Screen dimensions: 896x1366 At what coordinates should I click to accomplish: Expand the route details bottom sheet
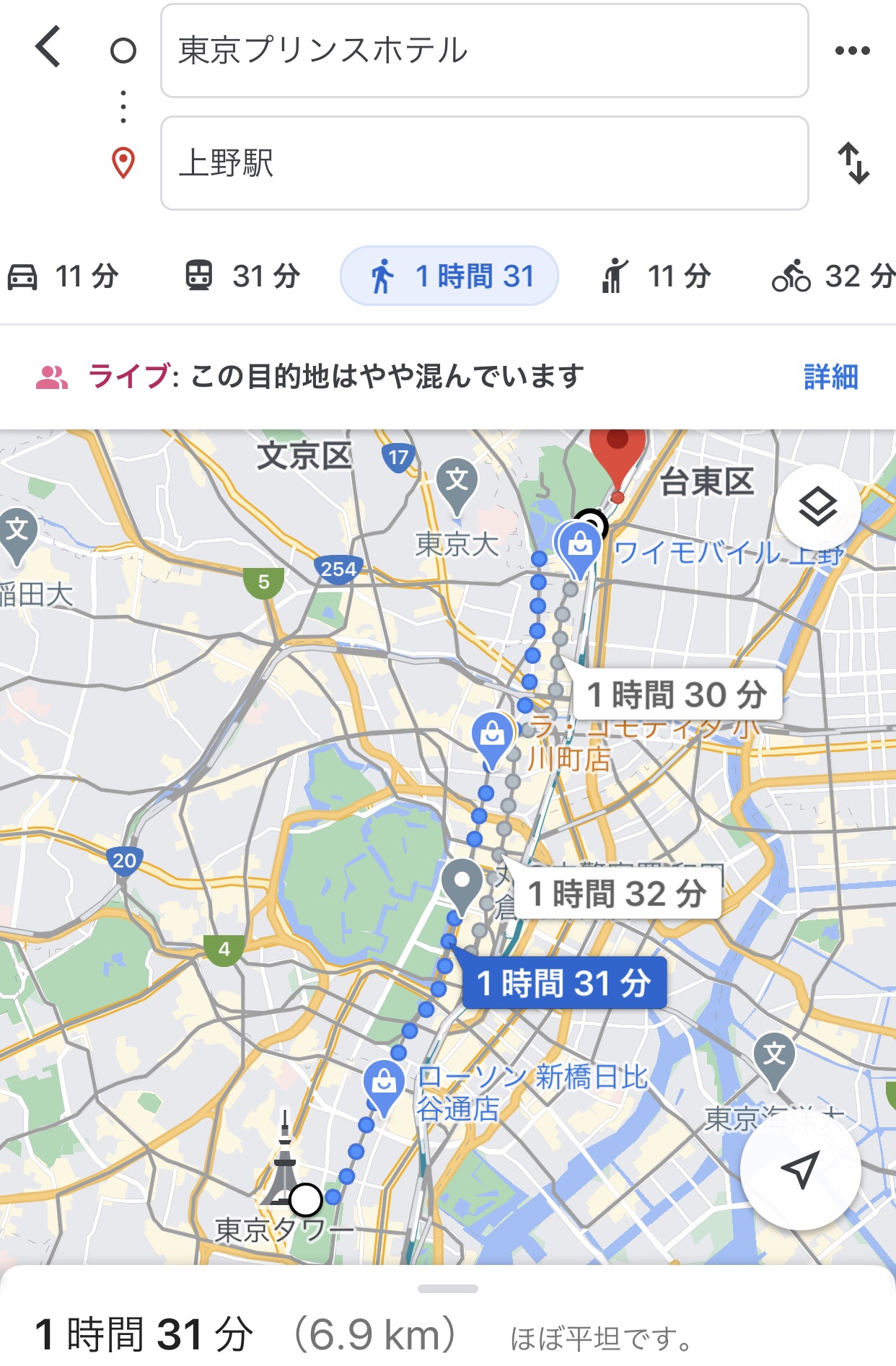click(448, 1289)
